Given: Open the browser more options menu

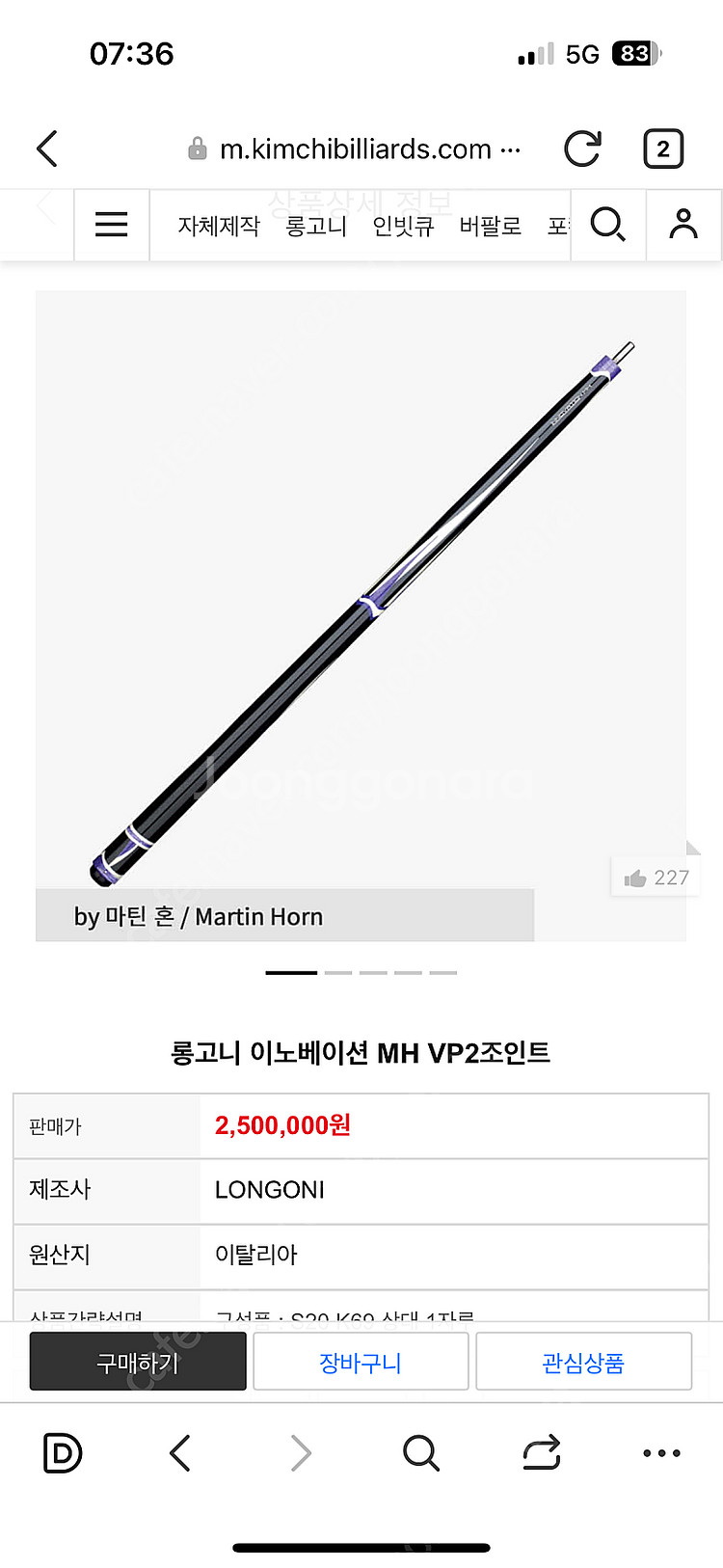Looking at the screenshot, I should tap(661, 1452).
